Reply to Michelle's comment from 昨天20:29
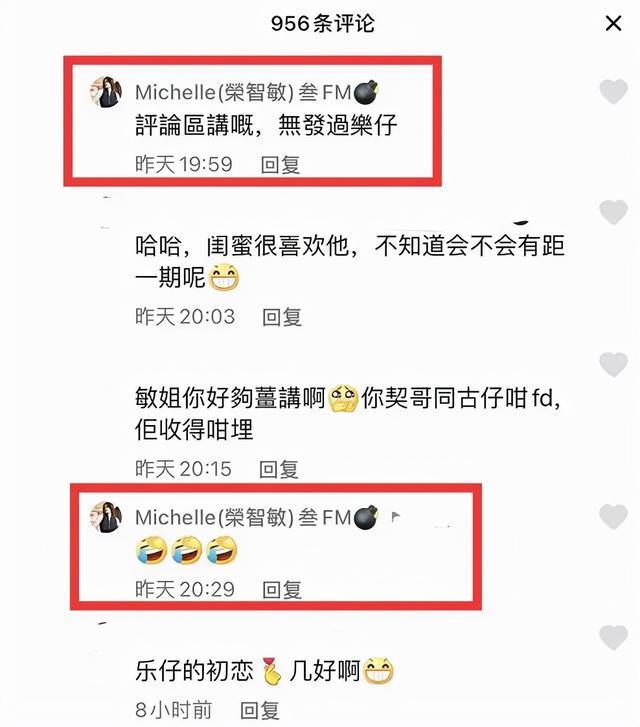 (281, 589)
